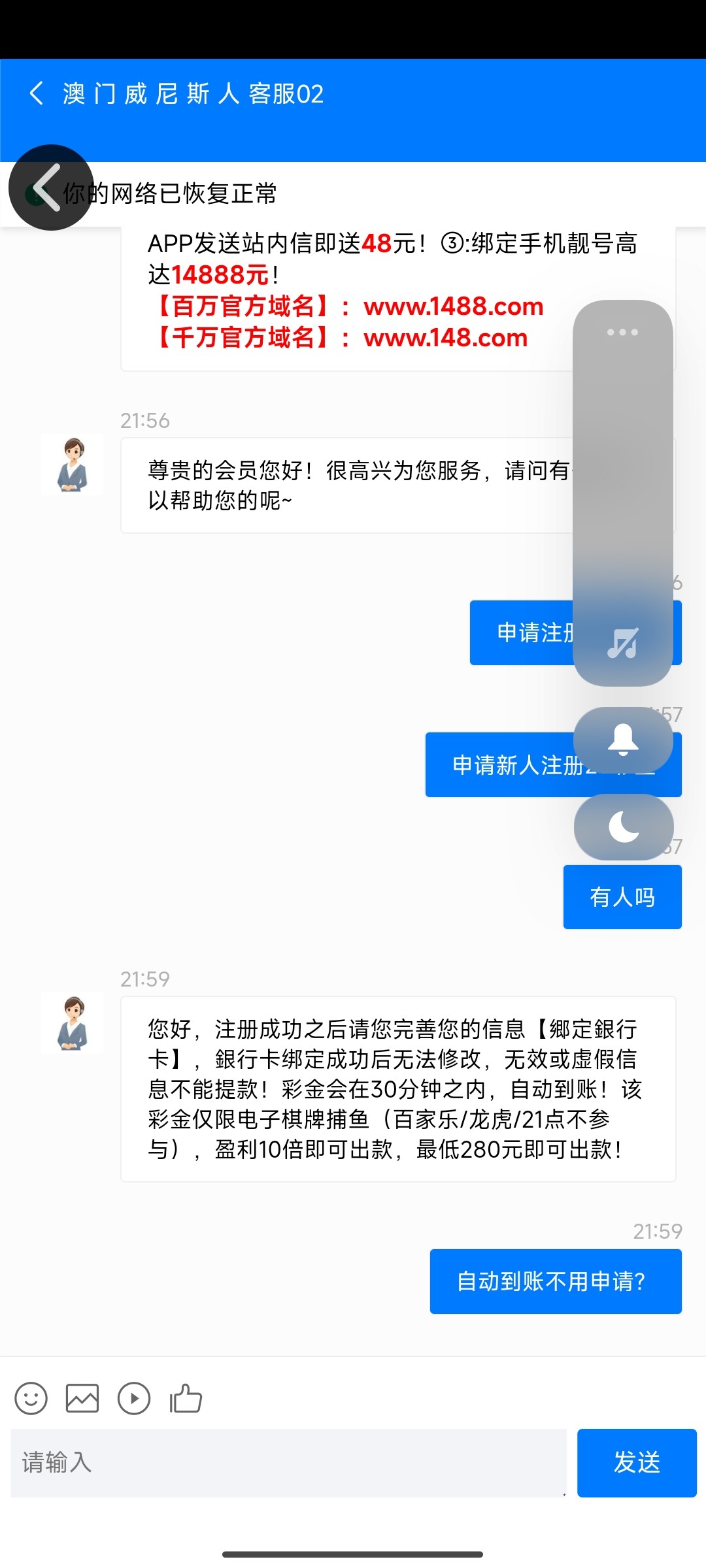Viewport: 706px width, 1568px height.
Task: Open the emoji picker
Action: [x=31, y=1399]
